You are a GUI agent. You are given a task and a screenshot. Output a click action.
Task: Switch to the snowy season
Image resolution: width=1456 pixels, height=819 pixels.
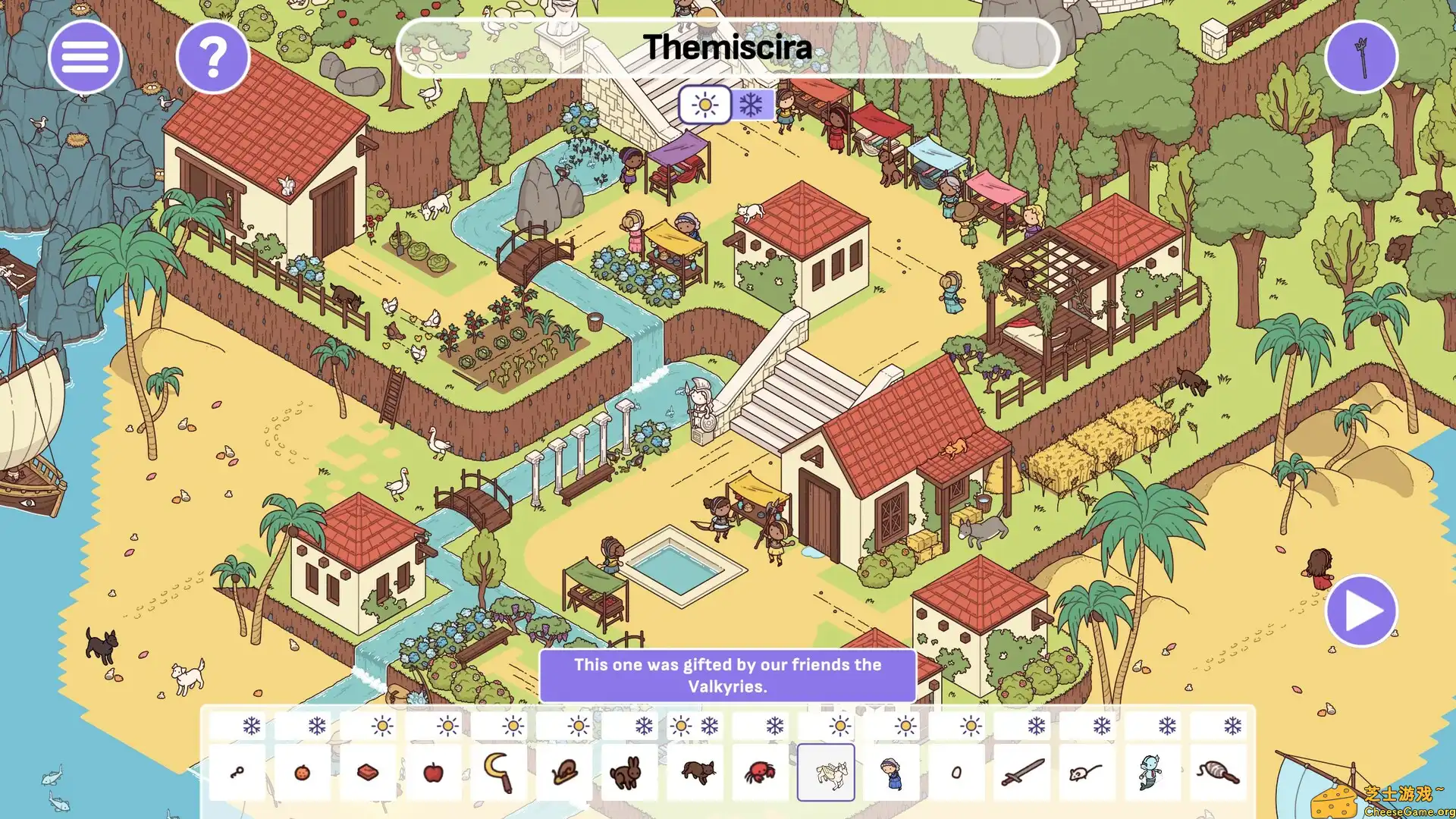[752, 105]
